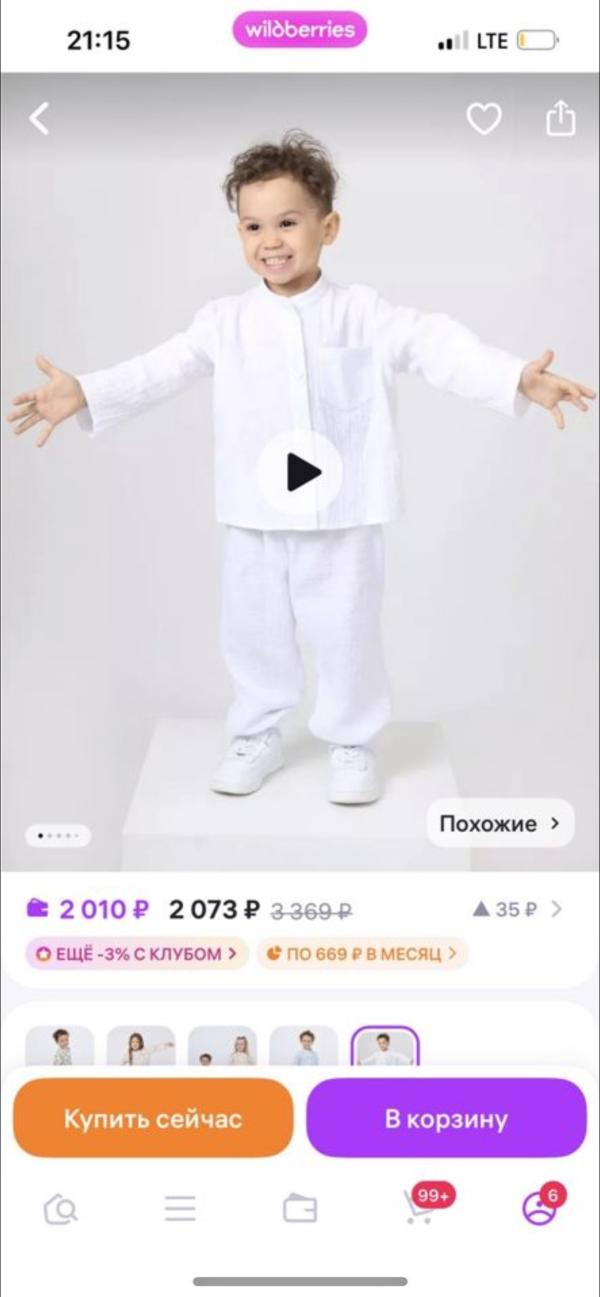Add this outfit to favorites with the heart
Image resolution: width=600 pixels, height=1297 pixels.
click(x=484, y=120)
